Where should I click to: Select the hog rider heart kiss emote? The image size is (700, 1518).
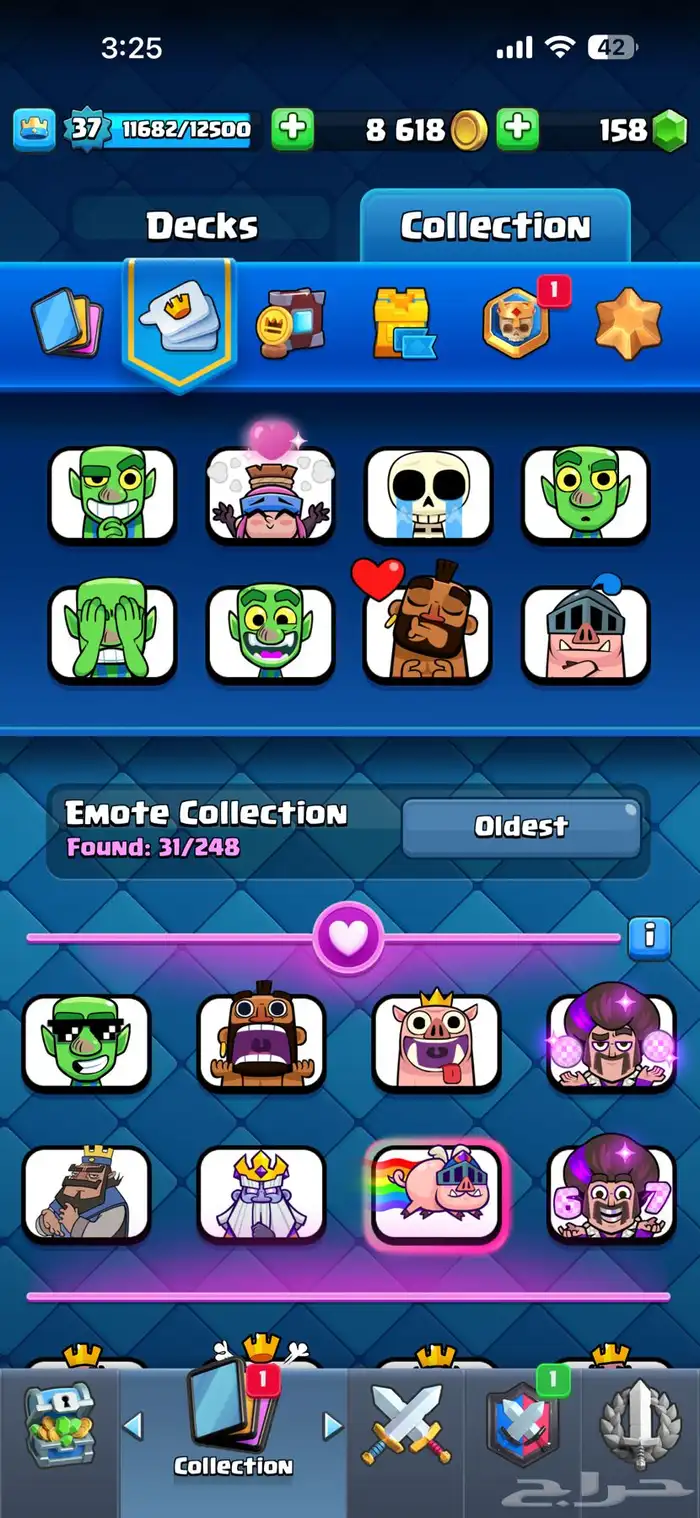[x=428, y=632]
